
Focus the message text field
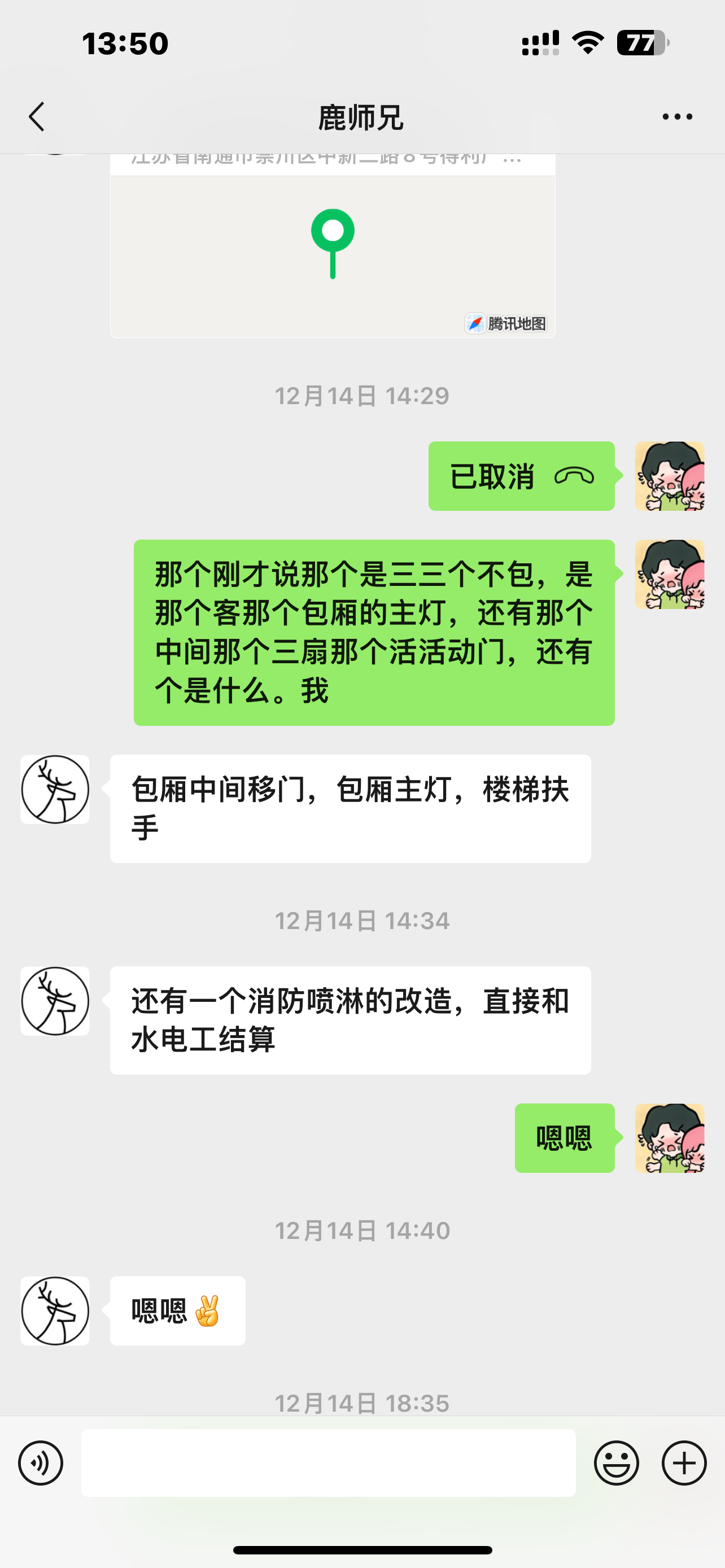[328, 1462]
